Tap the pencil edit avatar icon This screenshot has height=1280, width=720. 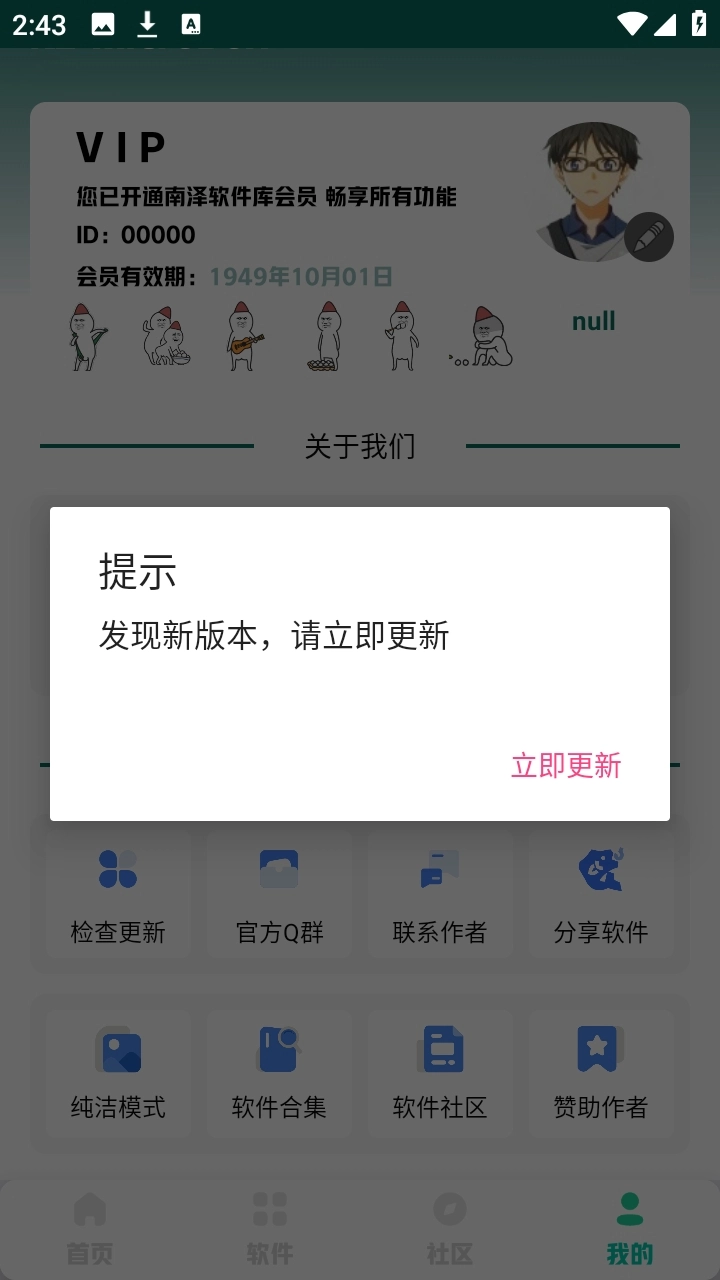[648, 237]
